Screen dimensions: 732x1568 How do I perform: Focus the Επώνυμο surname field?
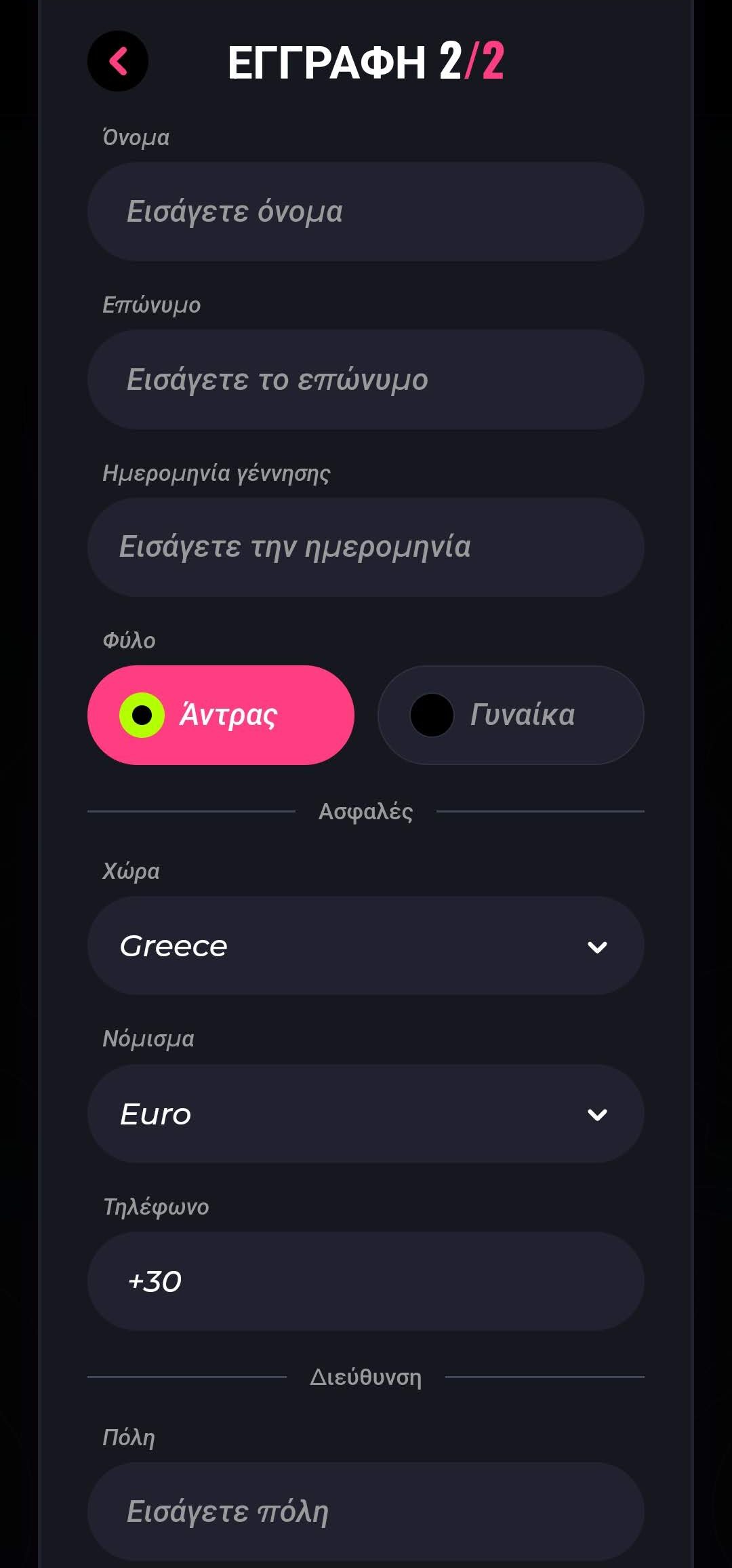coord(365,380)
